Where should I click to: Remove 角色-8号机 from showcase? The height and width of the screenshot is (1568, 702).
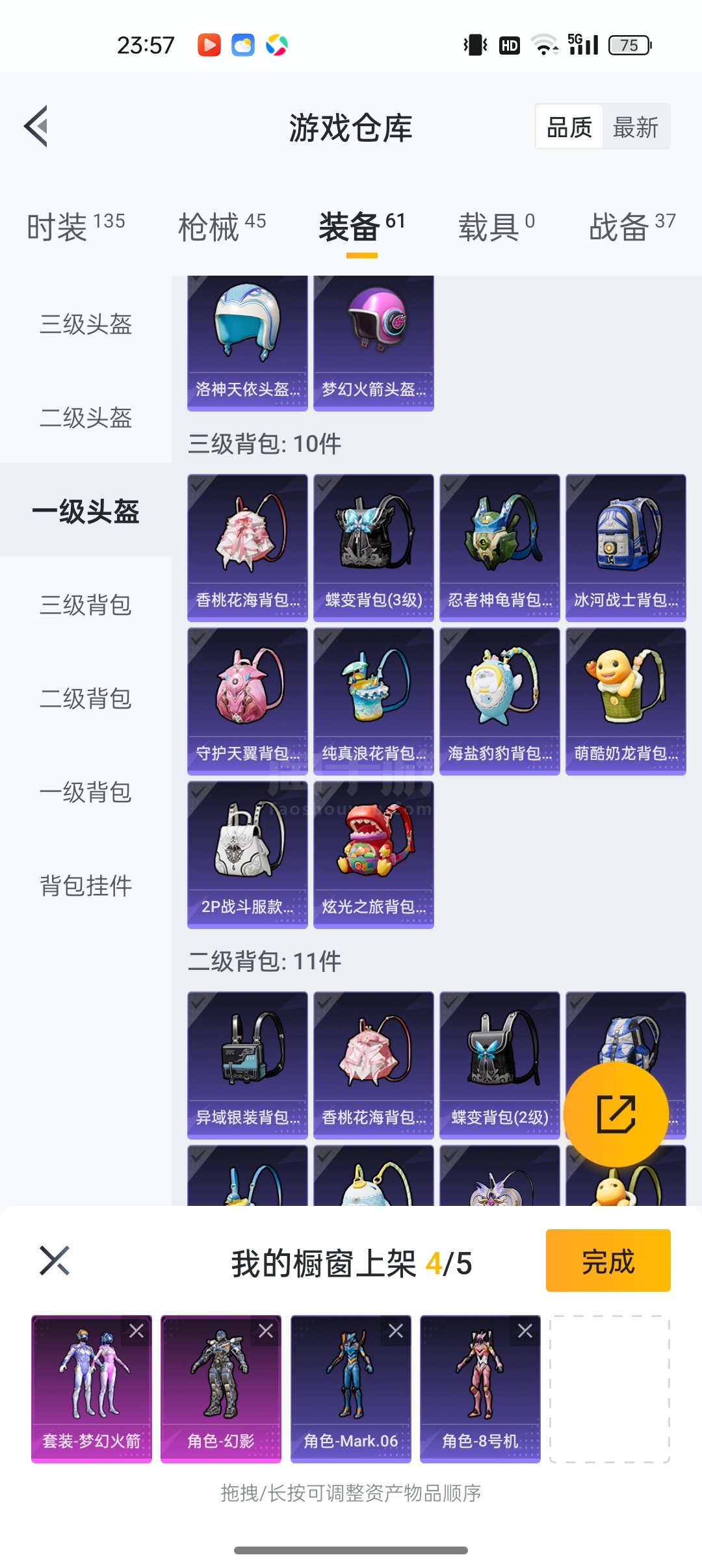[525, 1331]
